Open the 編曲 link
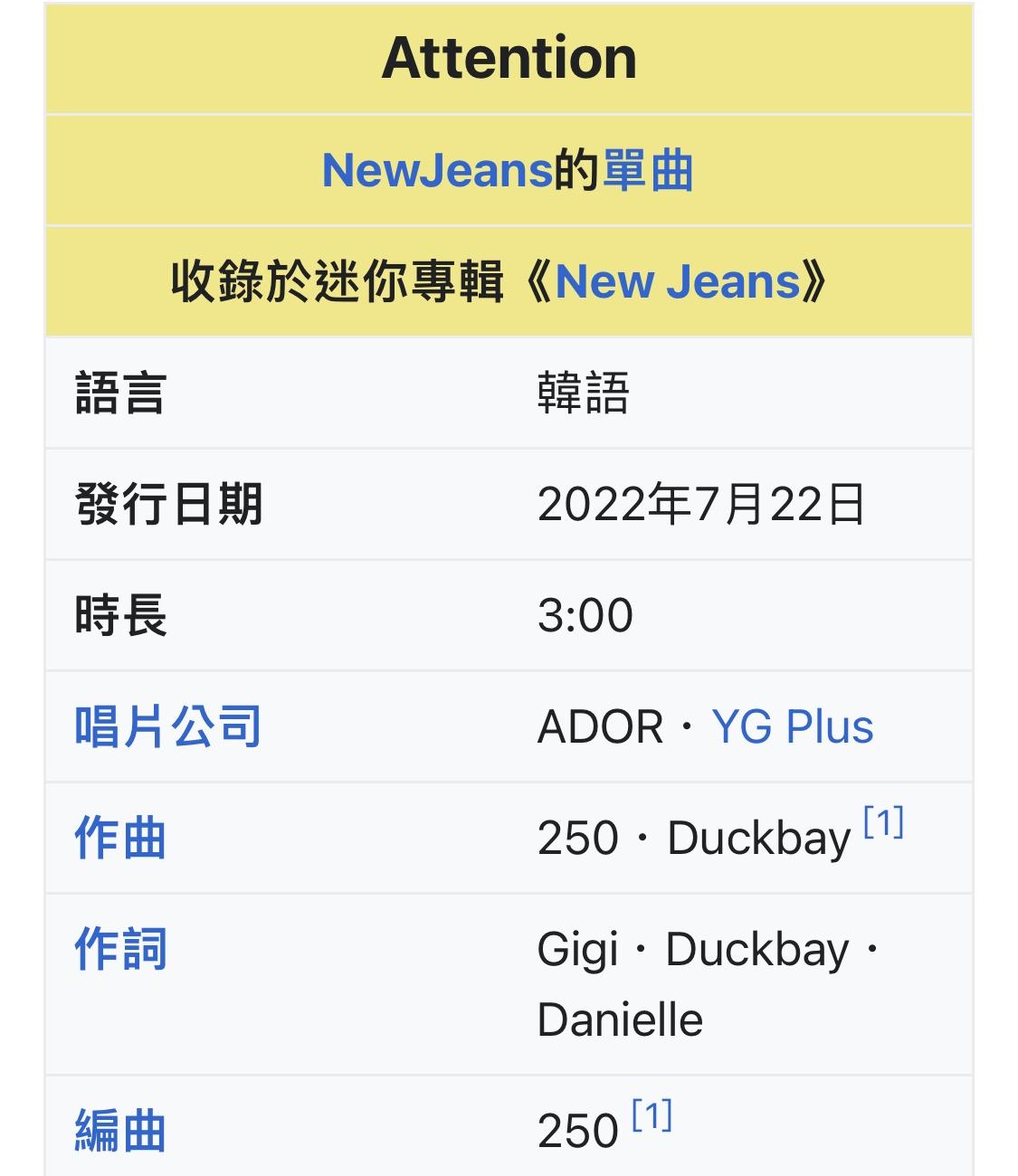This screenshot has width=1018, height=1176. [120, 1131]
